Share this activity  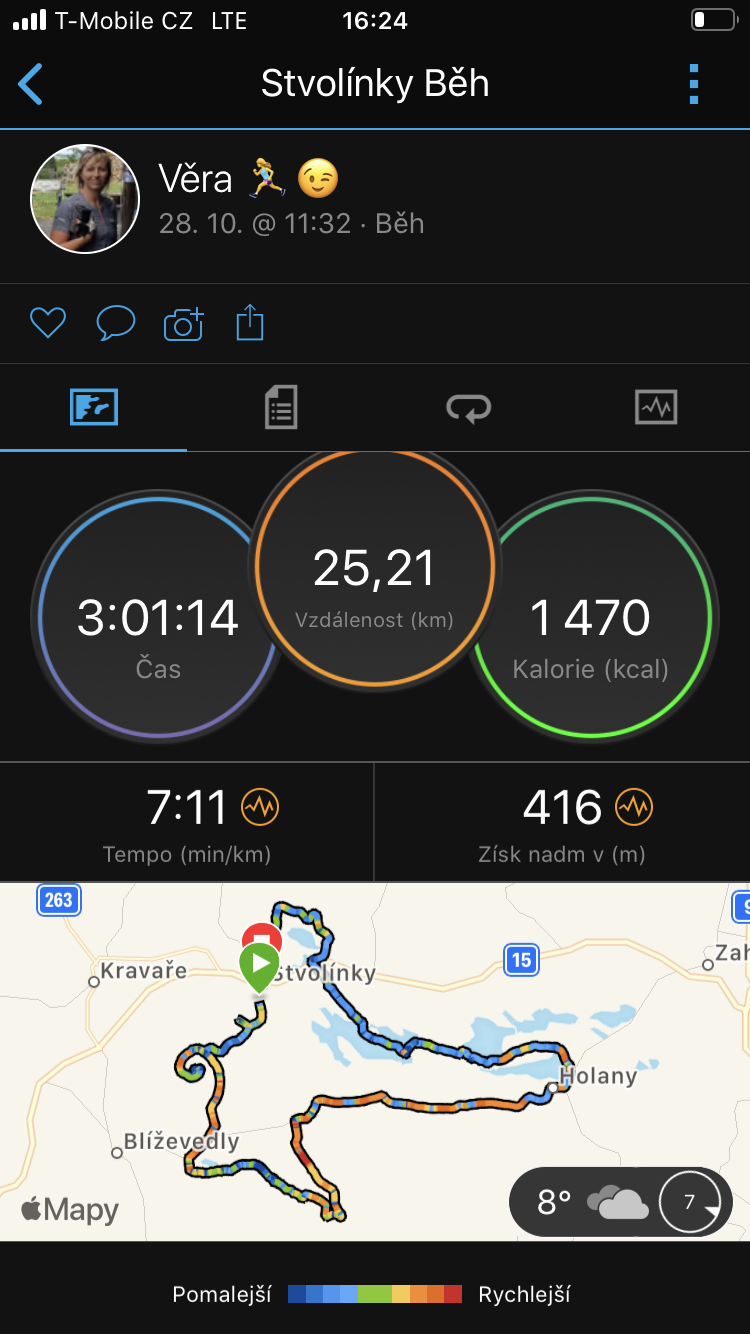pos(250,323)
